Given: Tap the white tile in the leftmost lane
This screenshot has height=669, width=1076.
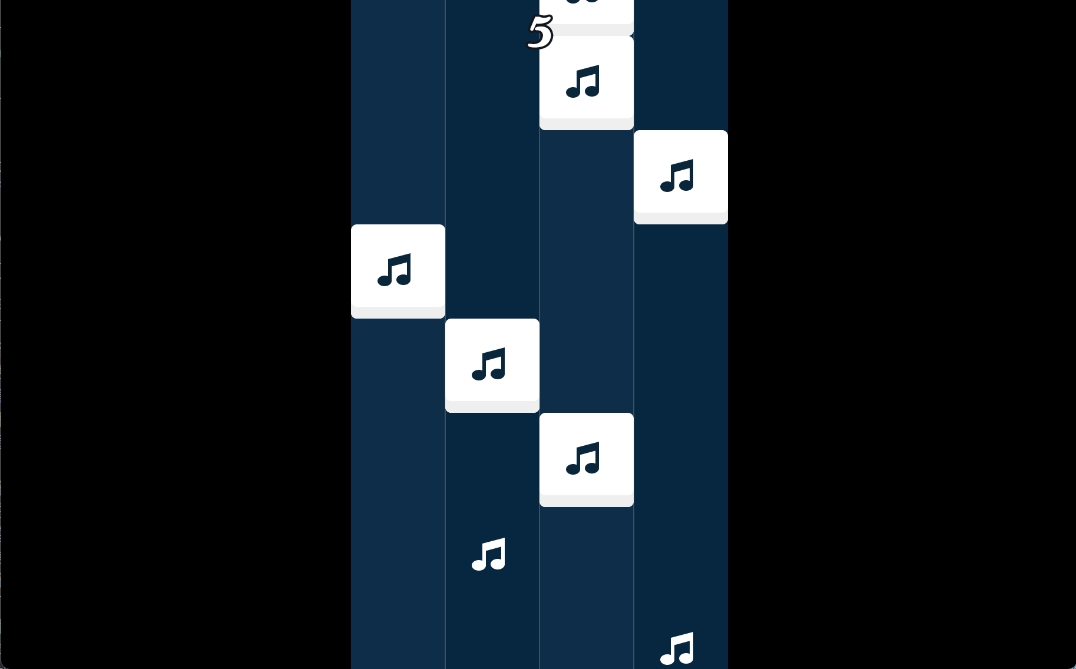Looking at the screenshot, I should tap(397, 270).
